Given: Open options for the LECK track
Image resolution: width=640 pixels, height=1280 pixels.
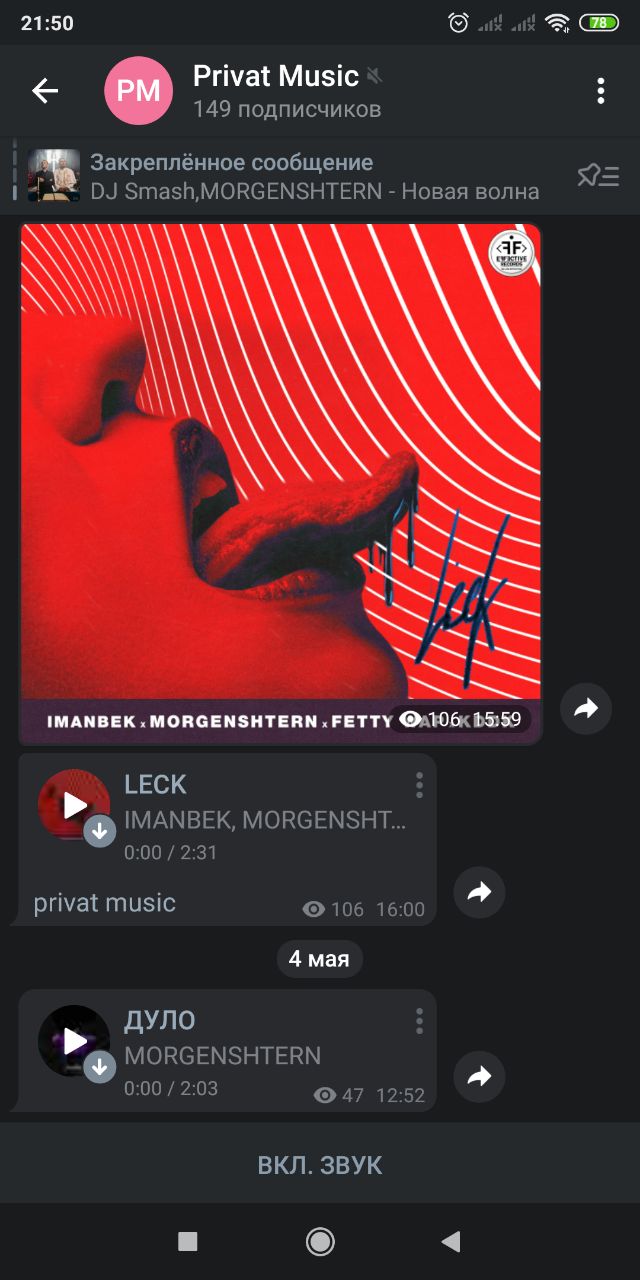Looking at the screenshot, I should tap(419, 785).
